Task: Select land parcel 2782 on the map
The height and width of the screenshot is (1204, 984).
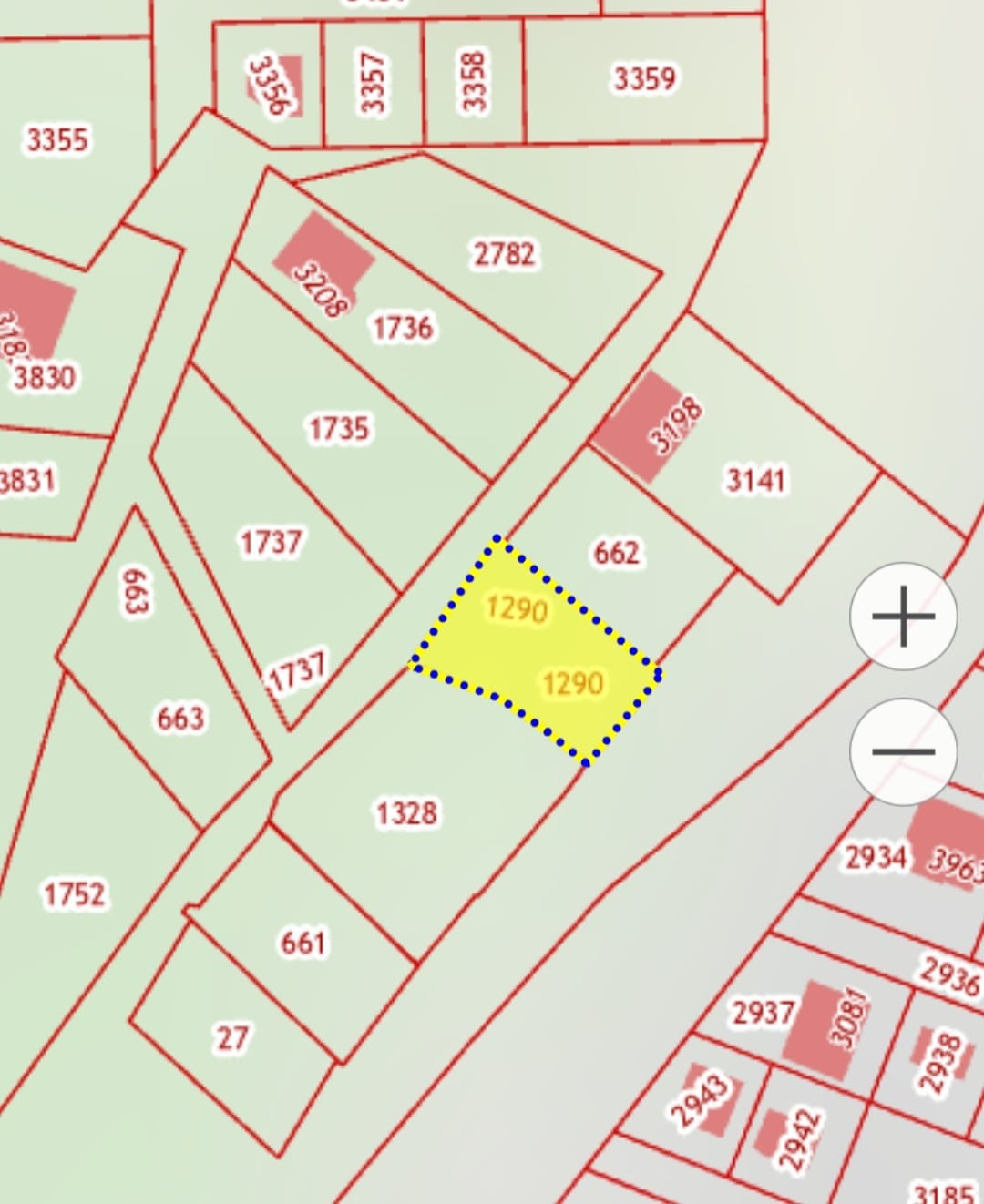Action: click(x=504, y=254)
